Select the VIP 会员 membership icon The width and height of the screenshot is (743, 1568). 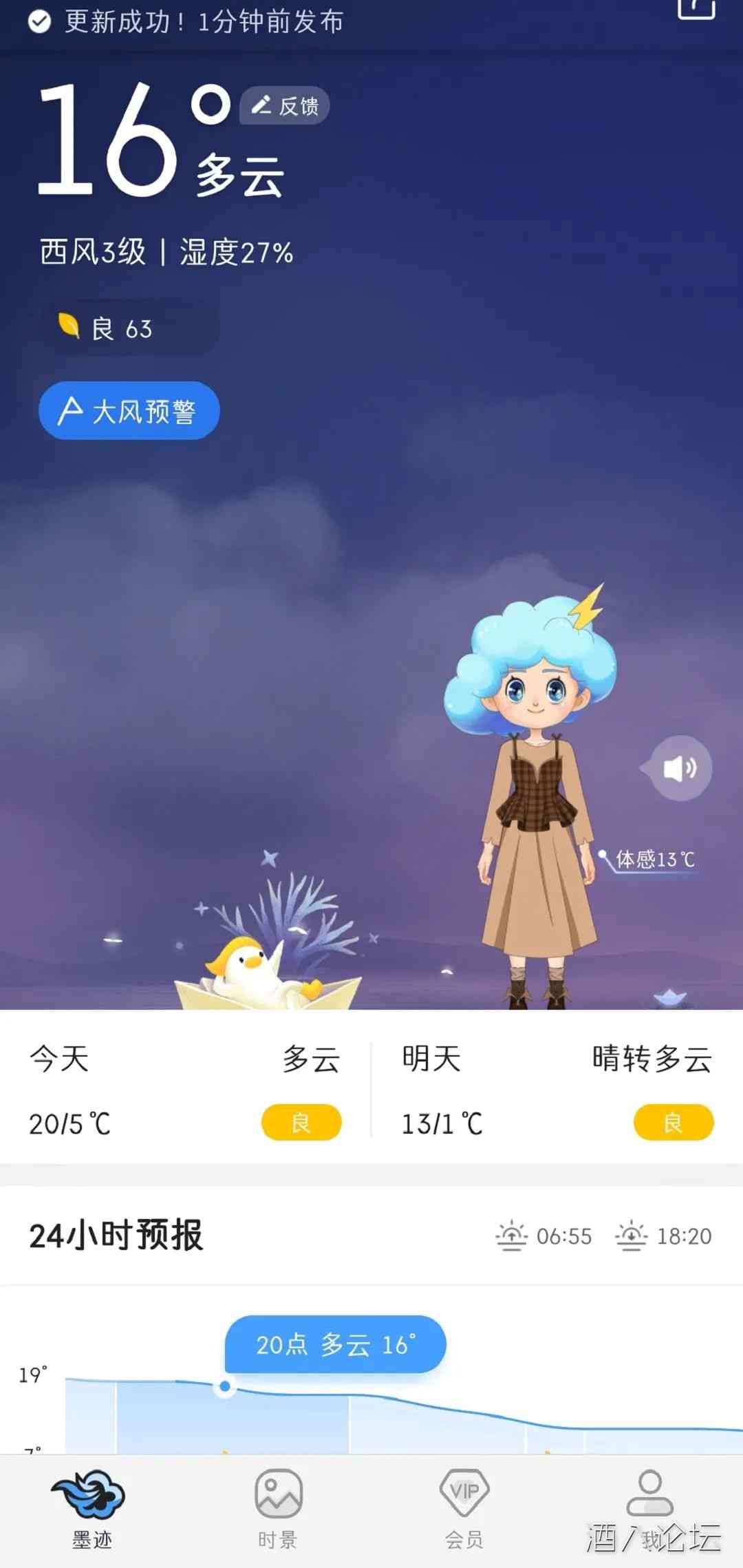click(x=463, y=1490)
